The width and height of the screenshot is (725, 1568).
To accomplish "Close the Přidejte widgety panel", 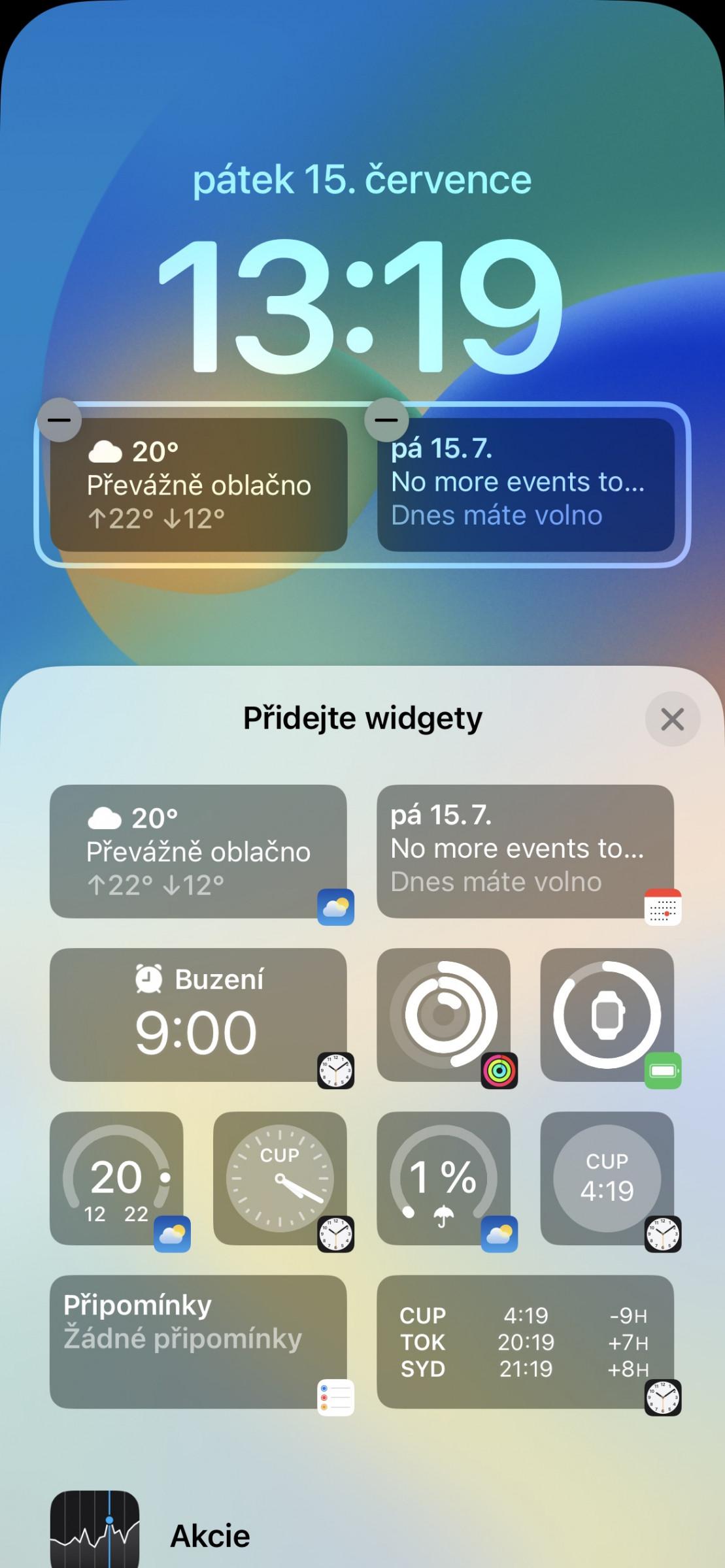I will (x=672, y=719).
